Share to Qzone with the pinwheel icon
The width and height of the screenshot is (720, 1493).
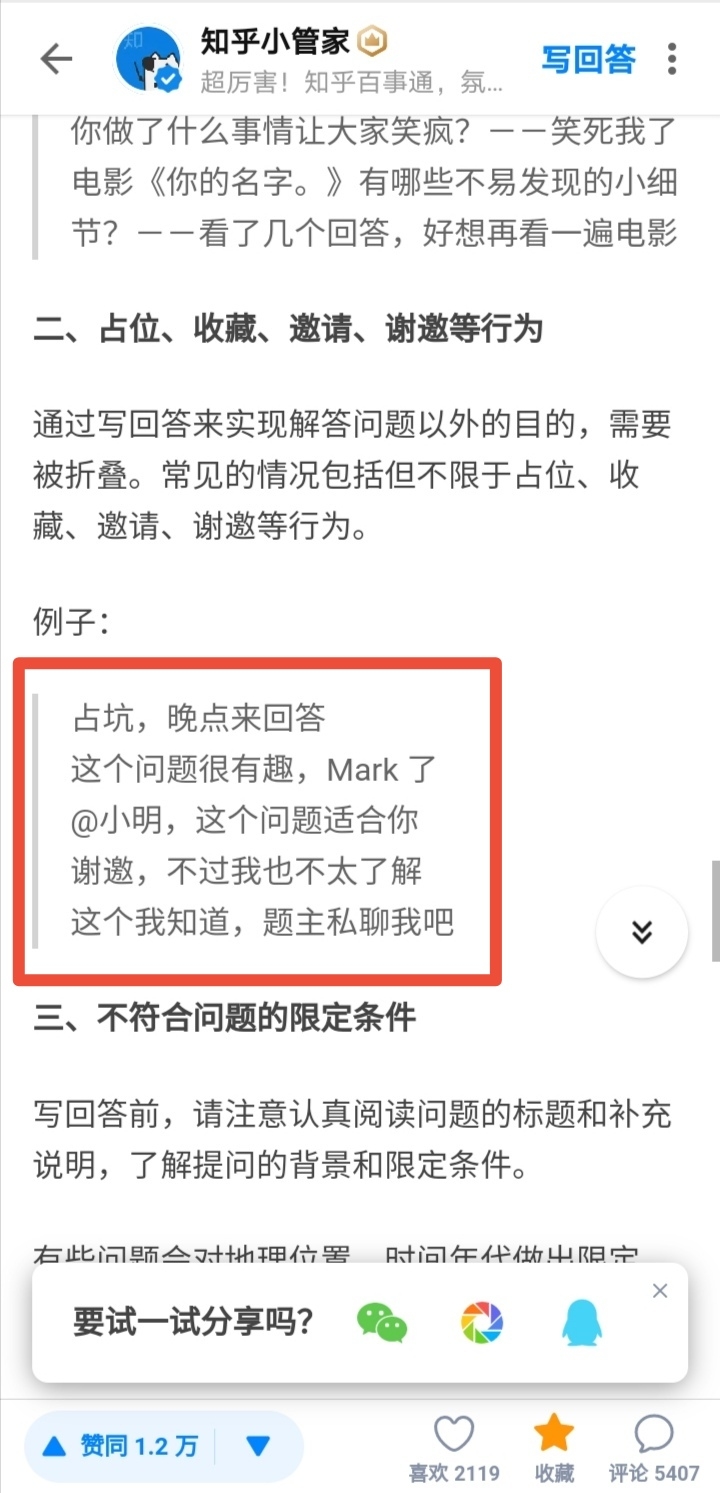481,1322
